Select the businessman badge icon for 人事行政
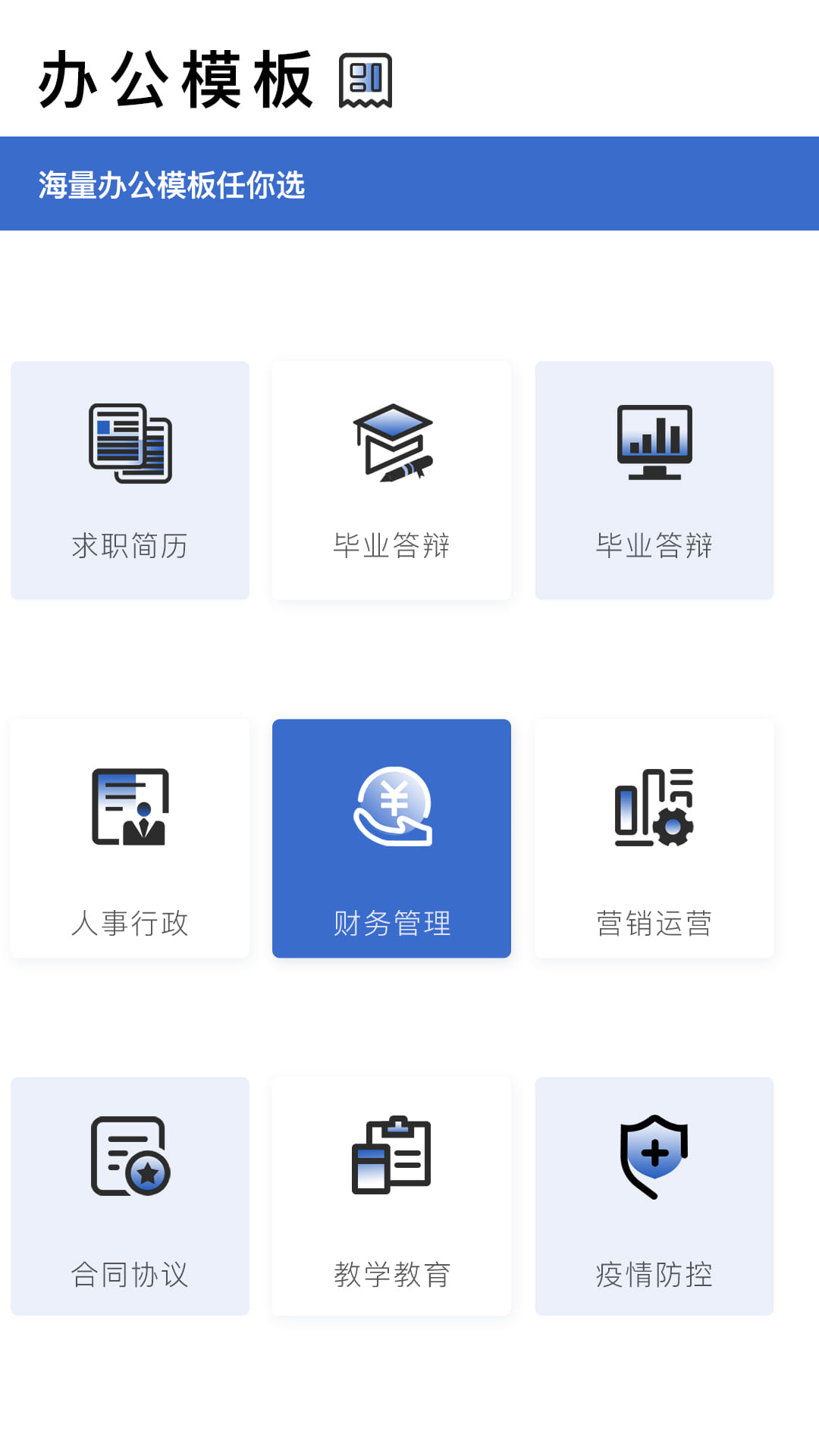Image resolution: width=819 pixels, height=1456 pixels. pos(130,808)
